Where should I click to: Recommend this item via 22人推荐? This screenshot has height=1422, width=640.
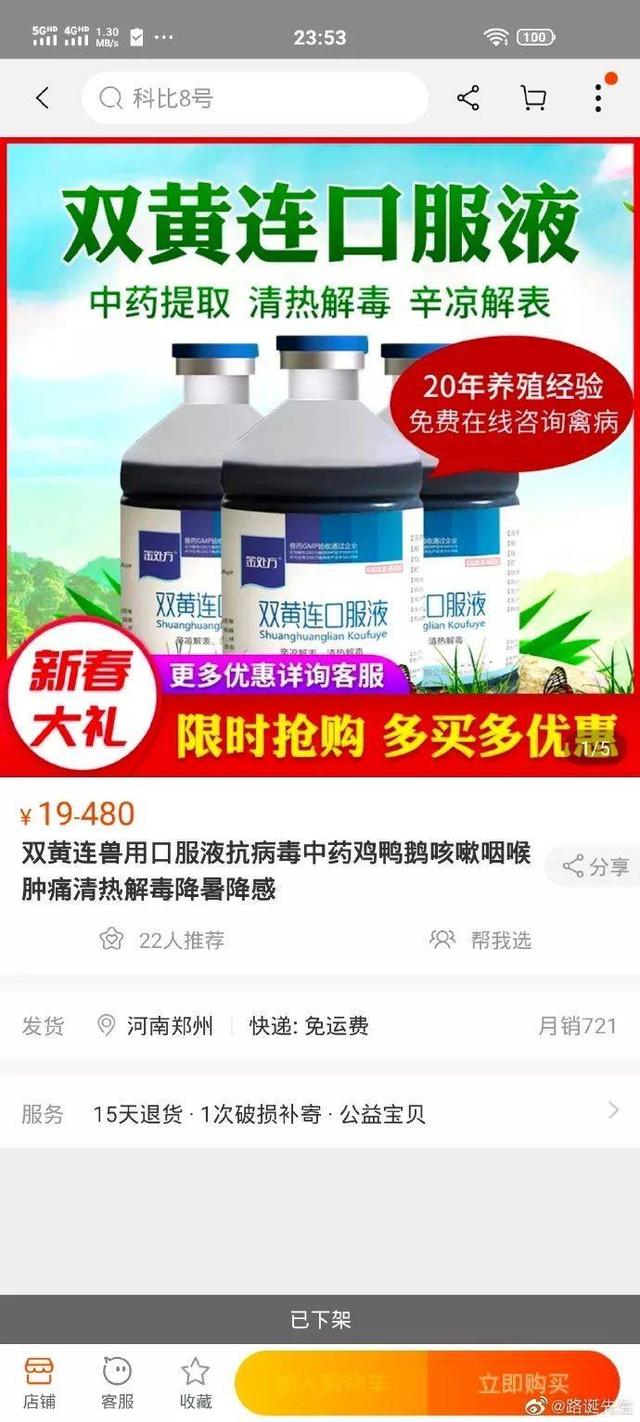coord(162,939)
